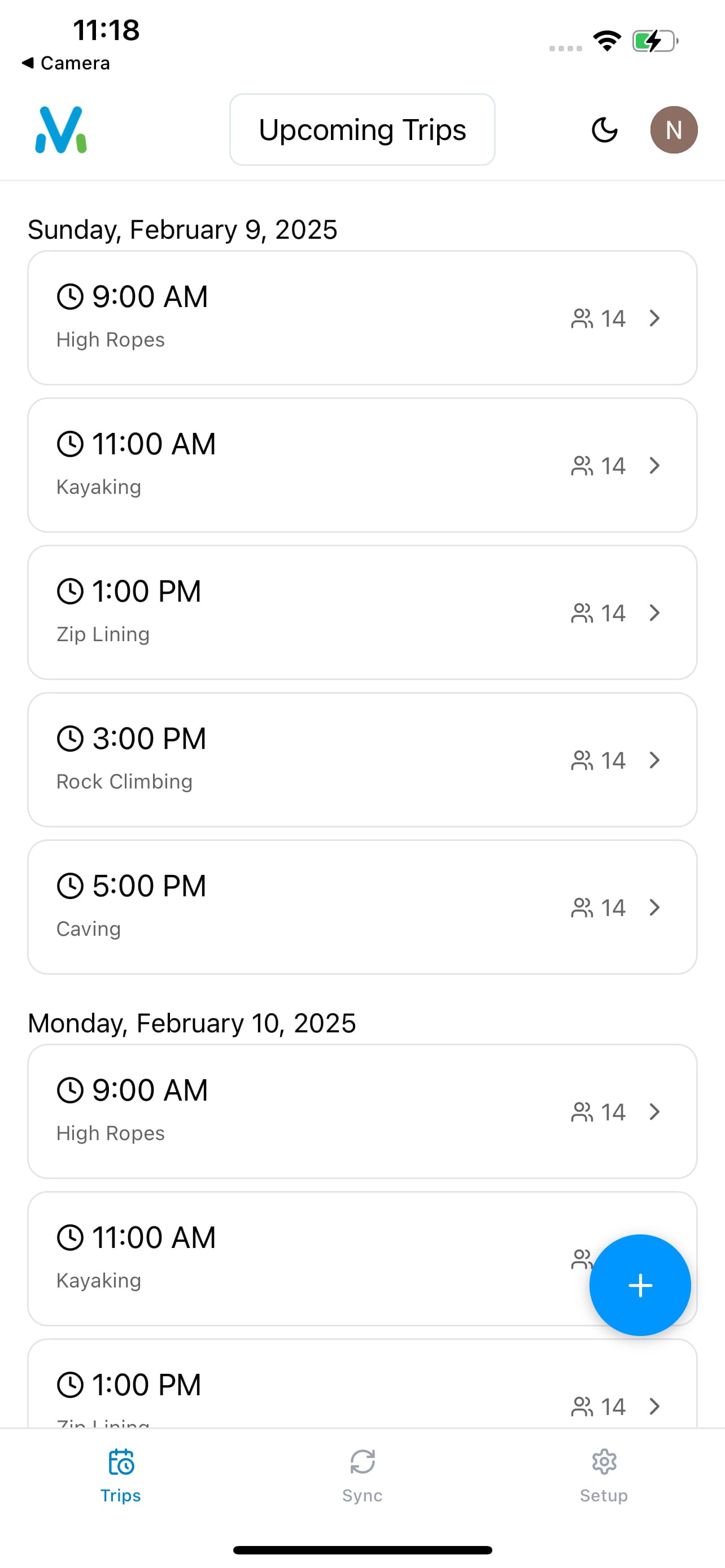Expand the Zip Lining 1:00 PM trip chevron
Viewport: 725px width, 1568px height.
[655, 614]
